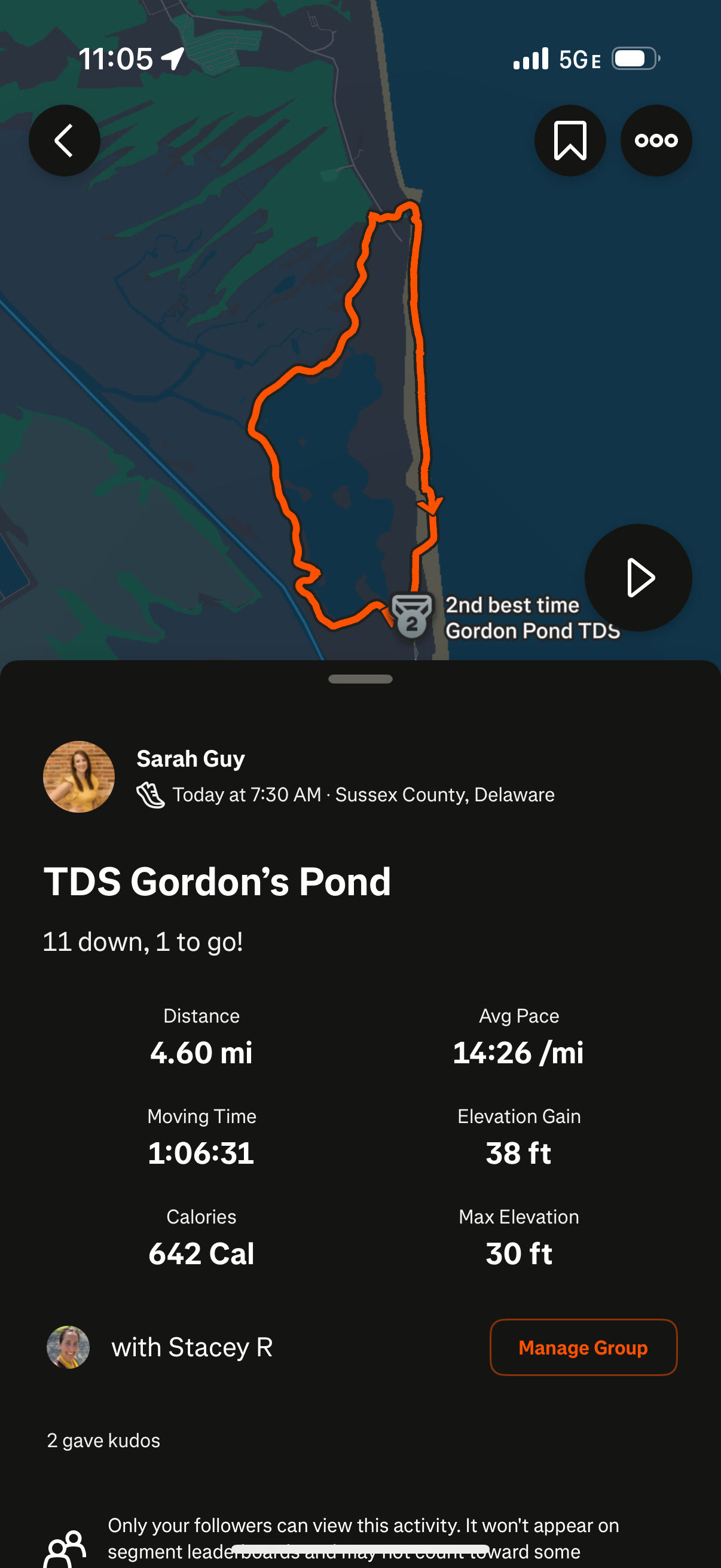Open the route map fullscreen

click(182, 365)
